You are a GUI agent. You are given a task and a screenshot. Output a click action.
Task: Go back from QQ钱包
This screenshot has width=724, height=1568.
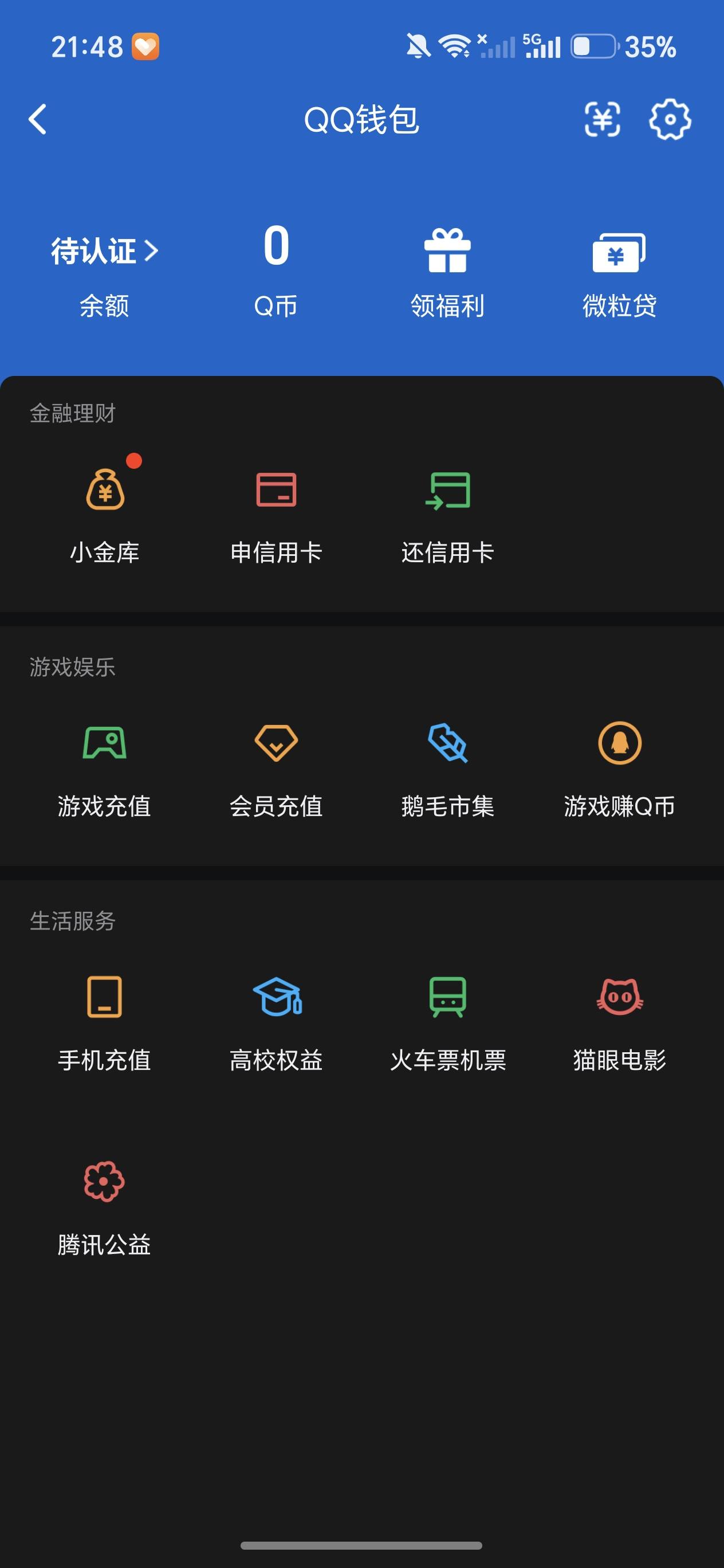click(38, 119)
